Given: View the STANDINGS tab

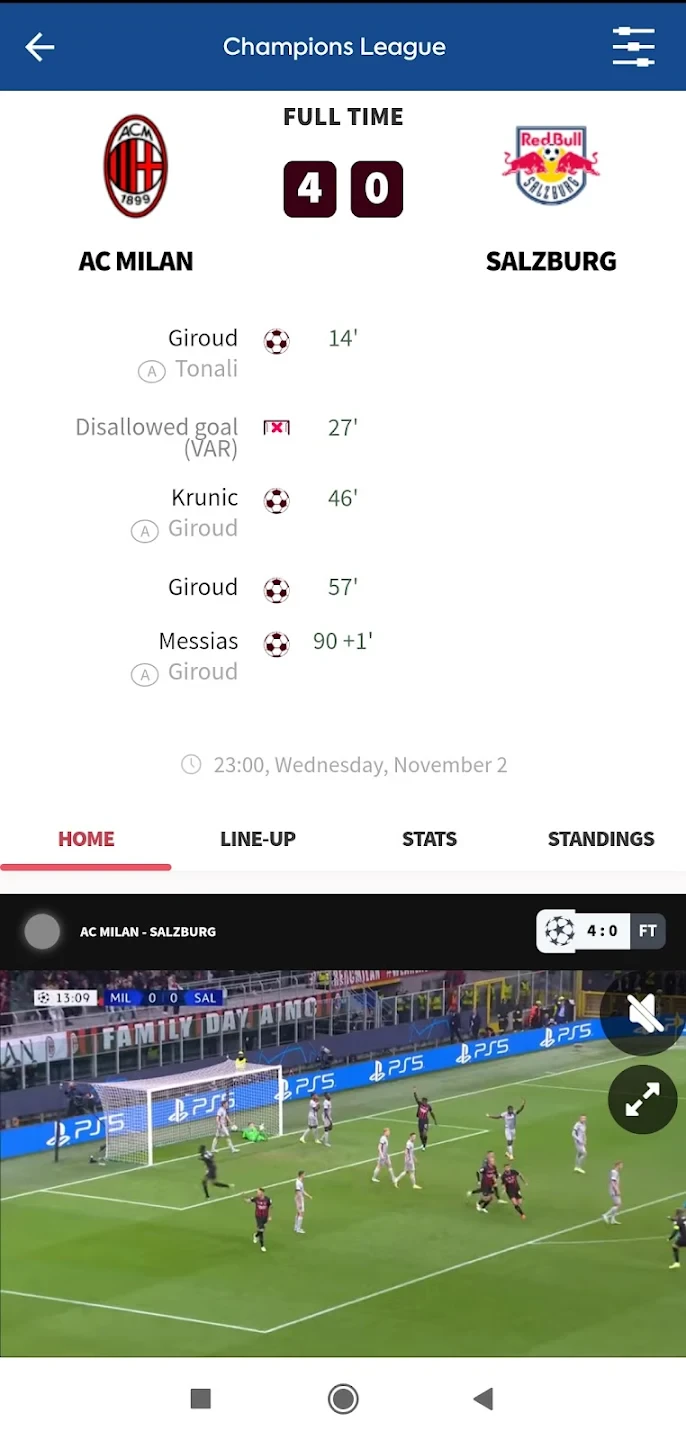Looking at the screenshot, I should click(600, 839).
